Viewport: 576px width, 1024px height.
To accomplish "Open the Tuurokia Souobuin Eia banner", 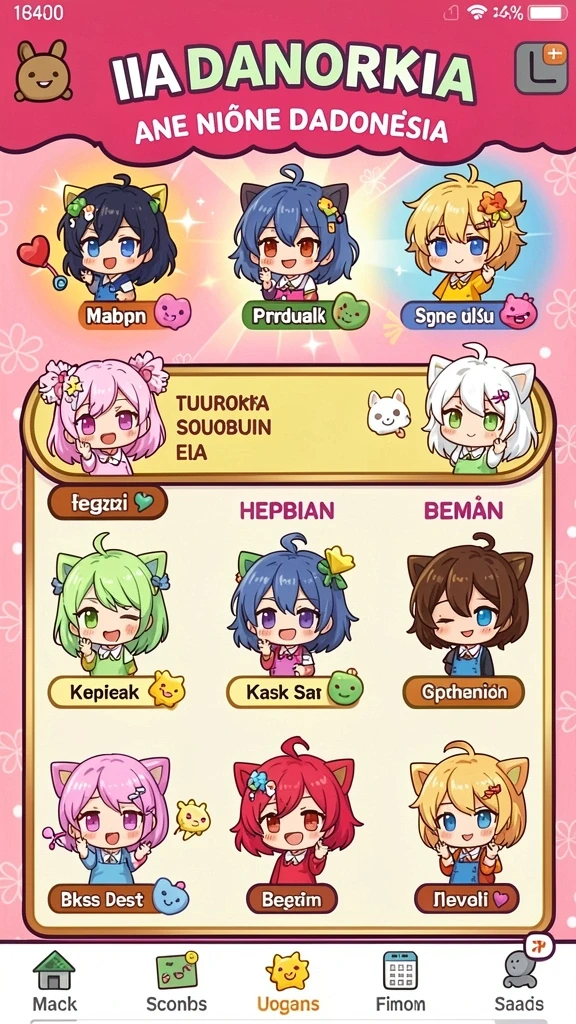I will pos(287,423).
